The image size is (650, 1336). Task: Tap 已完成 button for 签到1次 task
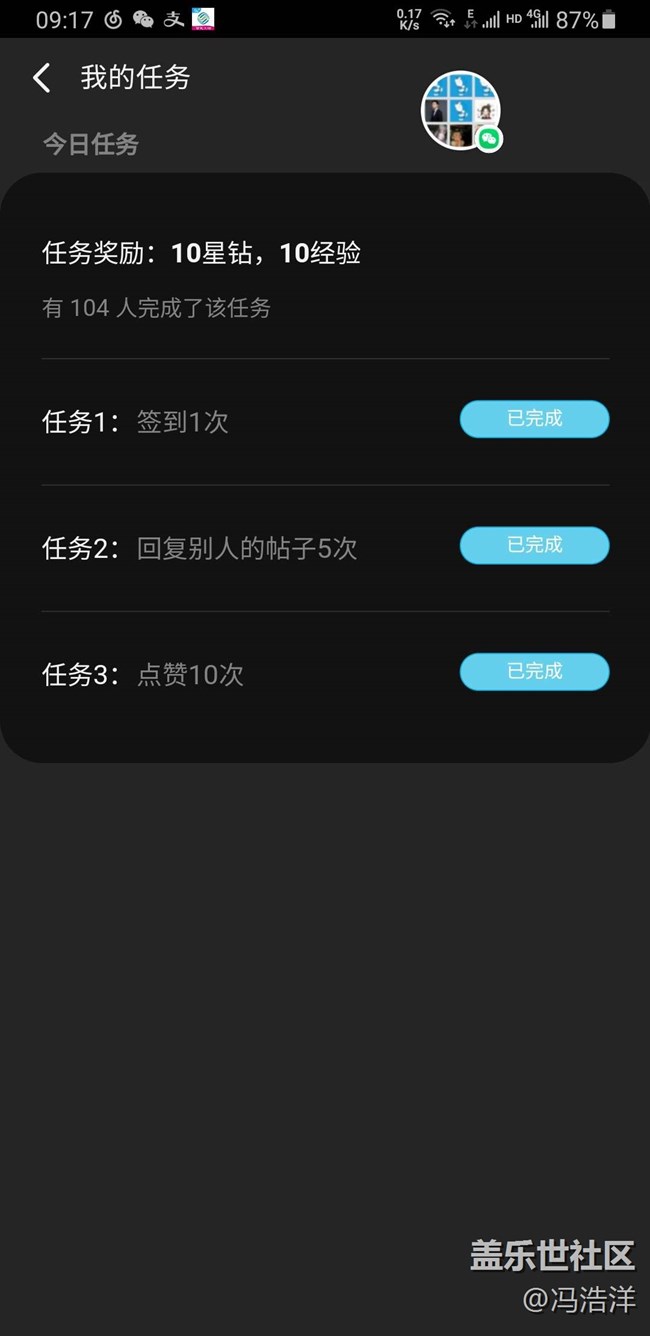coord(534,419)
